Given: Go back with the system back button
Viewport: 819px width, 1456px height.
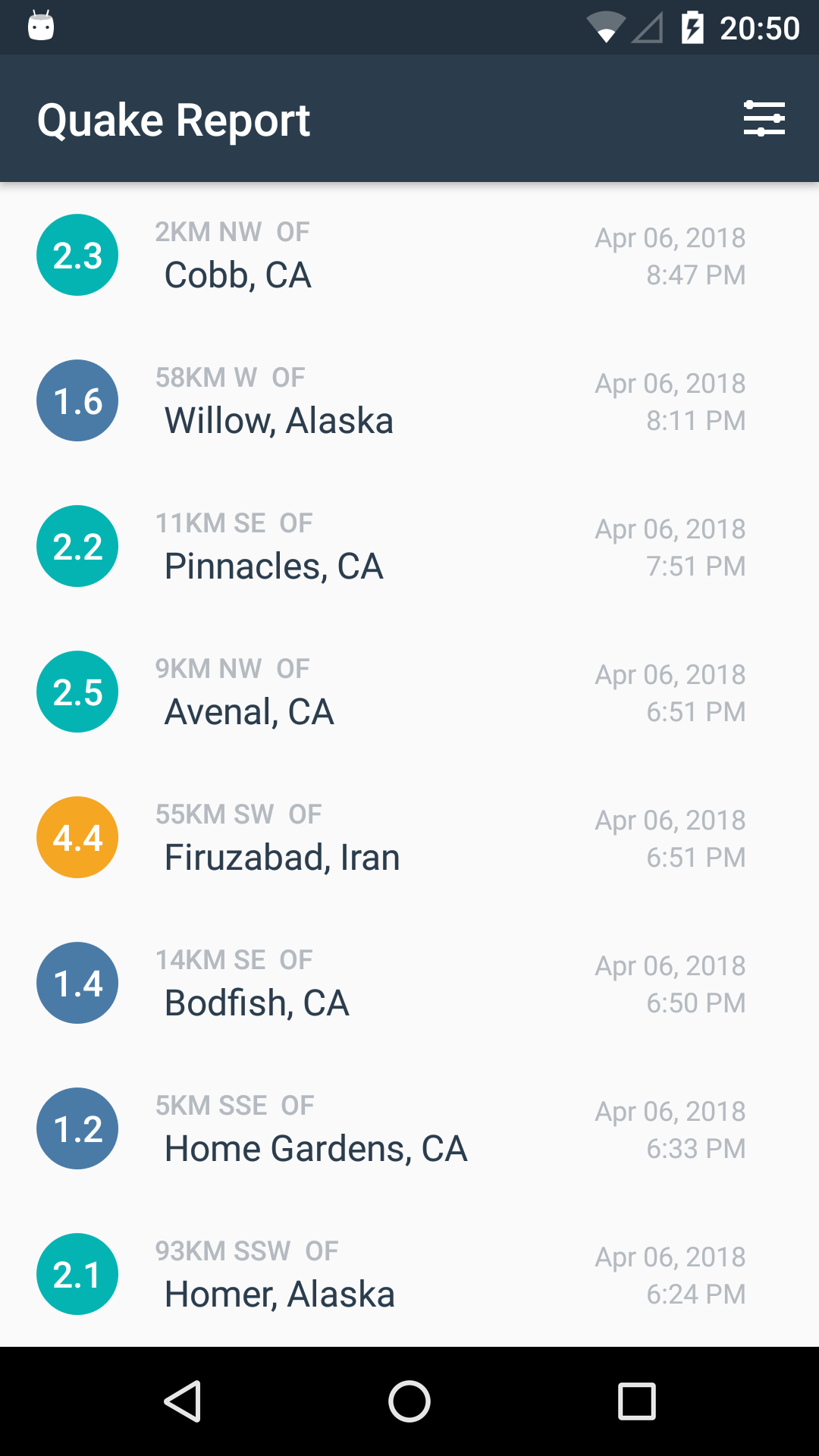Looking at the screenshot, I should pyautogui.click(x=182, y=1401).
